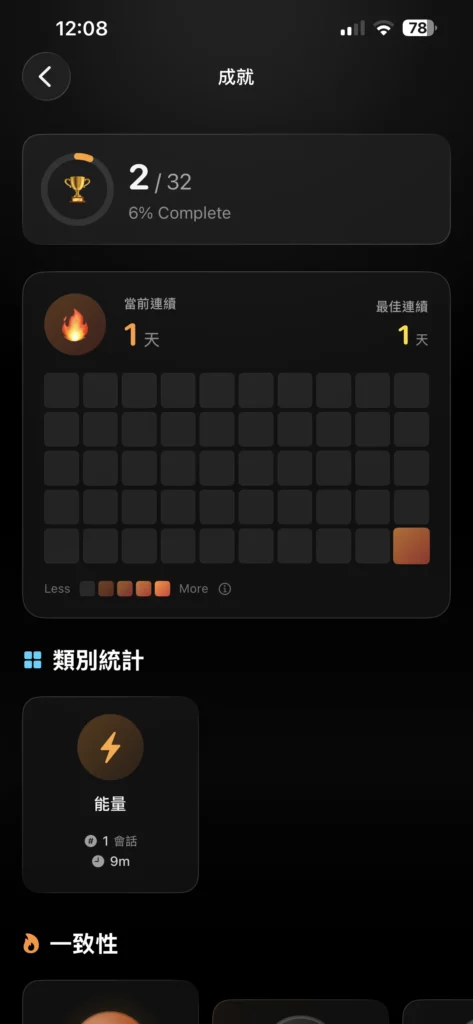Open the 2/32 achievements progress card
This screenshot has height=1024, width=473.
pos(236,189)
